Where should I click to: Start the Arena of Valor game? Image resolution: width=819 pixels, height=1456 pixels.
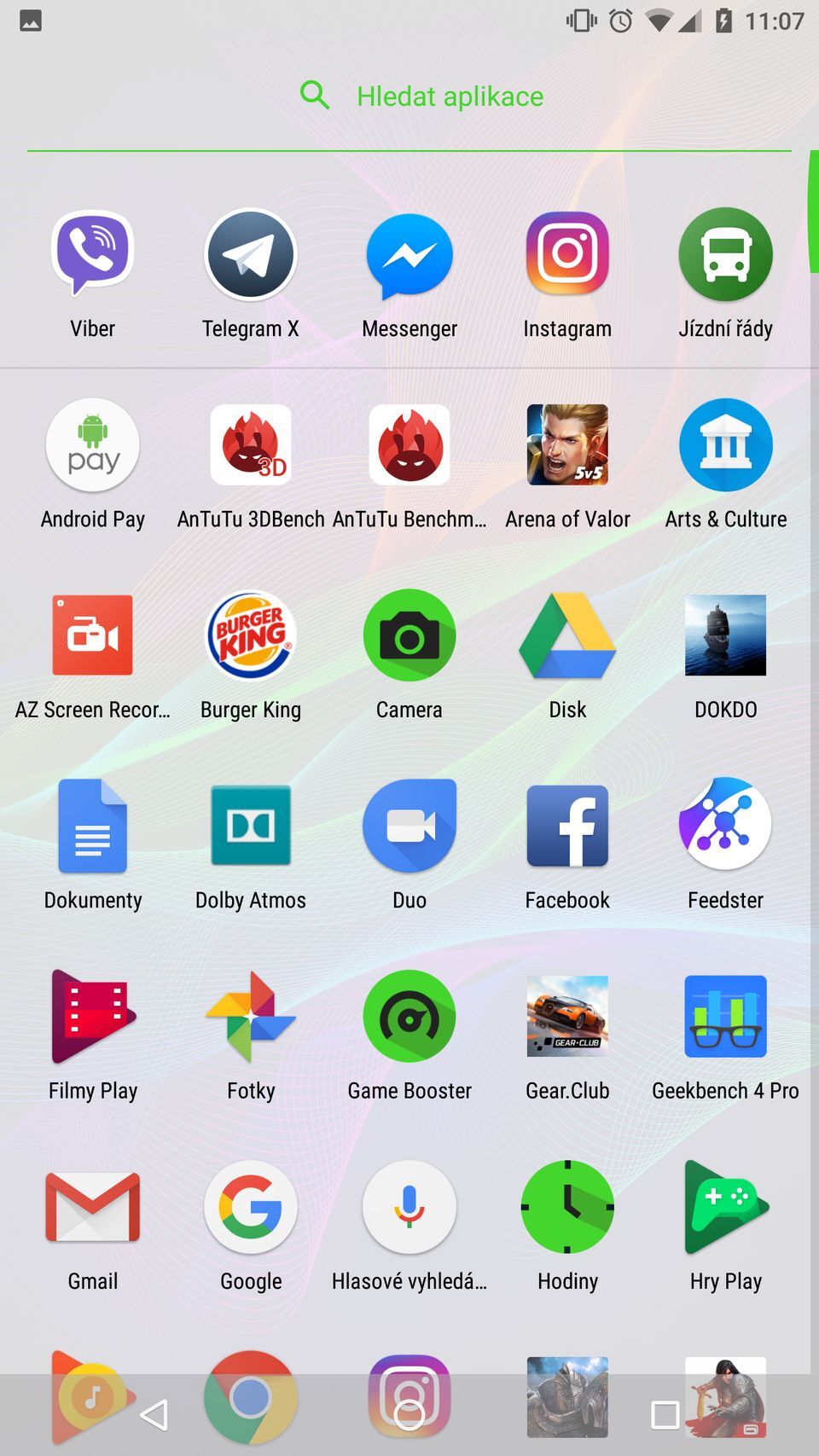click(567, 444)
